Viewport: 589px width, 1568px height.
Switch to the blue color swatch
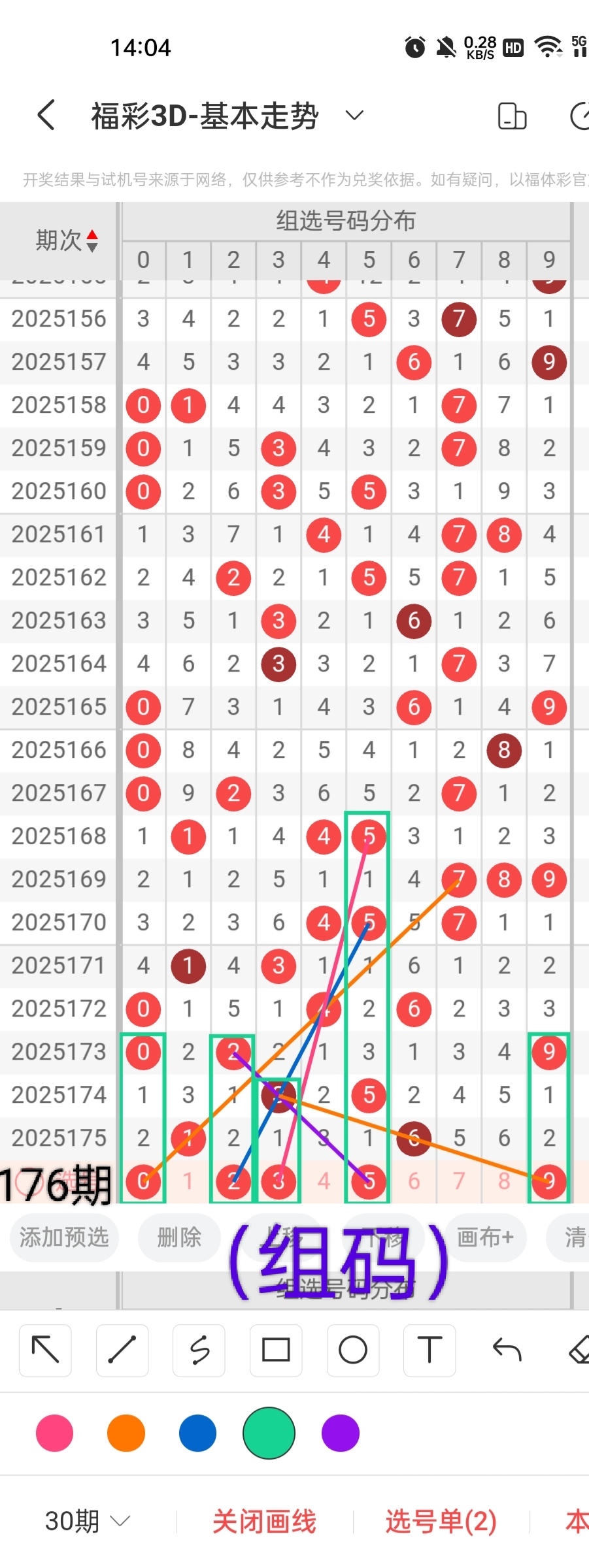(197, 1433)
